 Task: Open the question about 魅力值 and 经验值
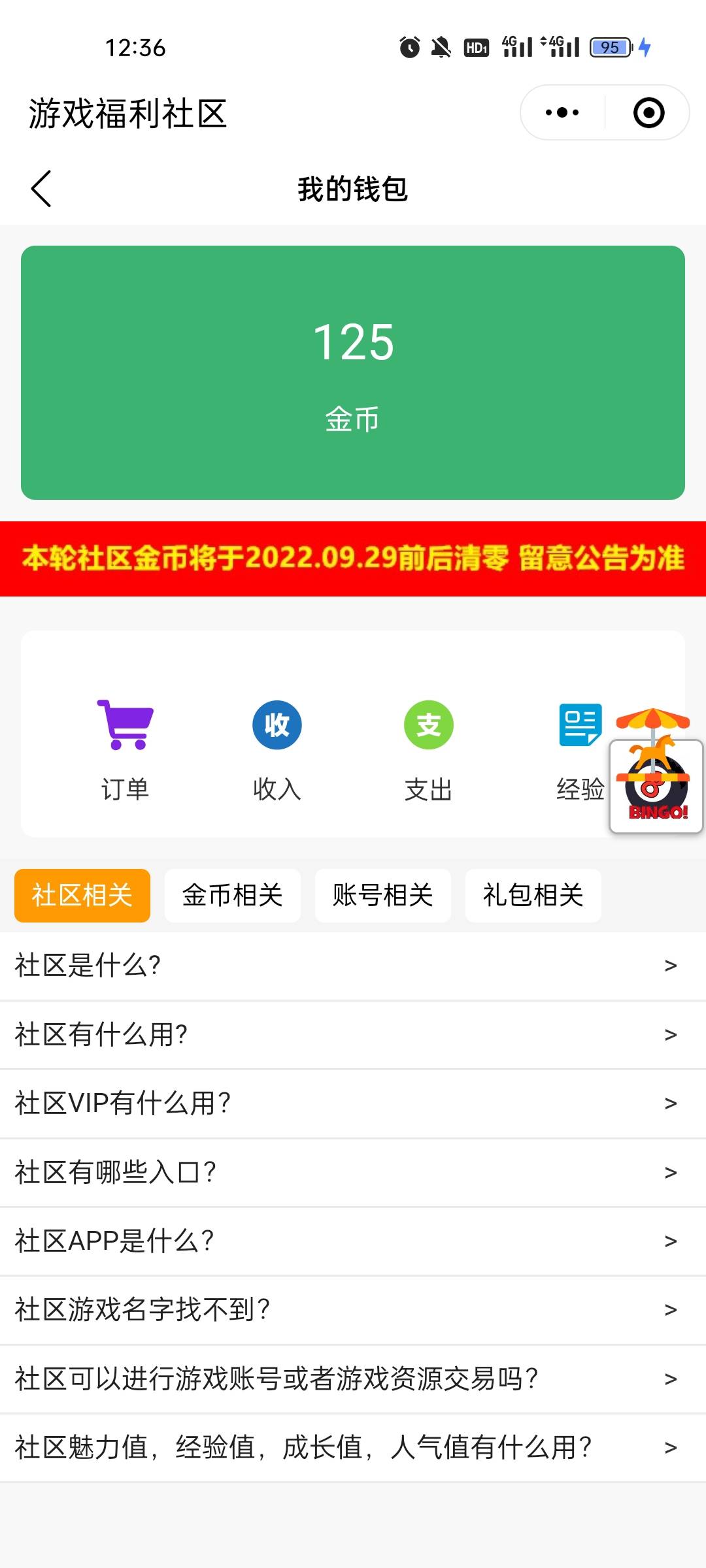pos(353,1448)
